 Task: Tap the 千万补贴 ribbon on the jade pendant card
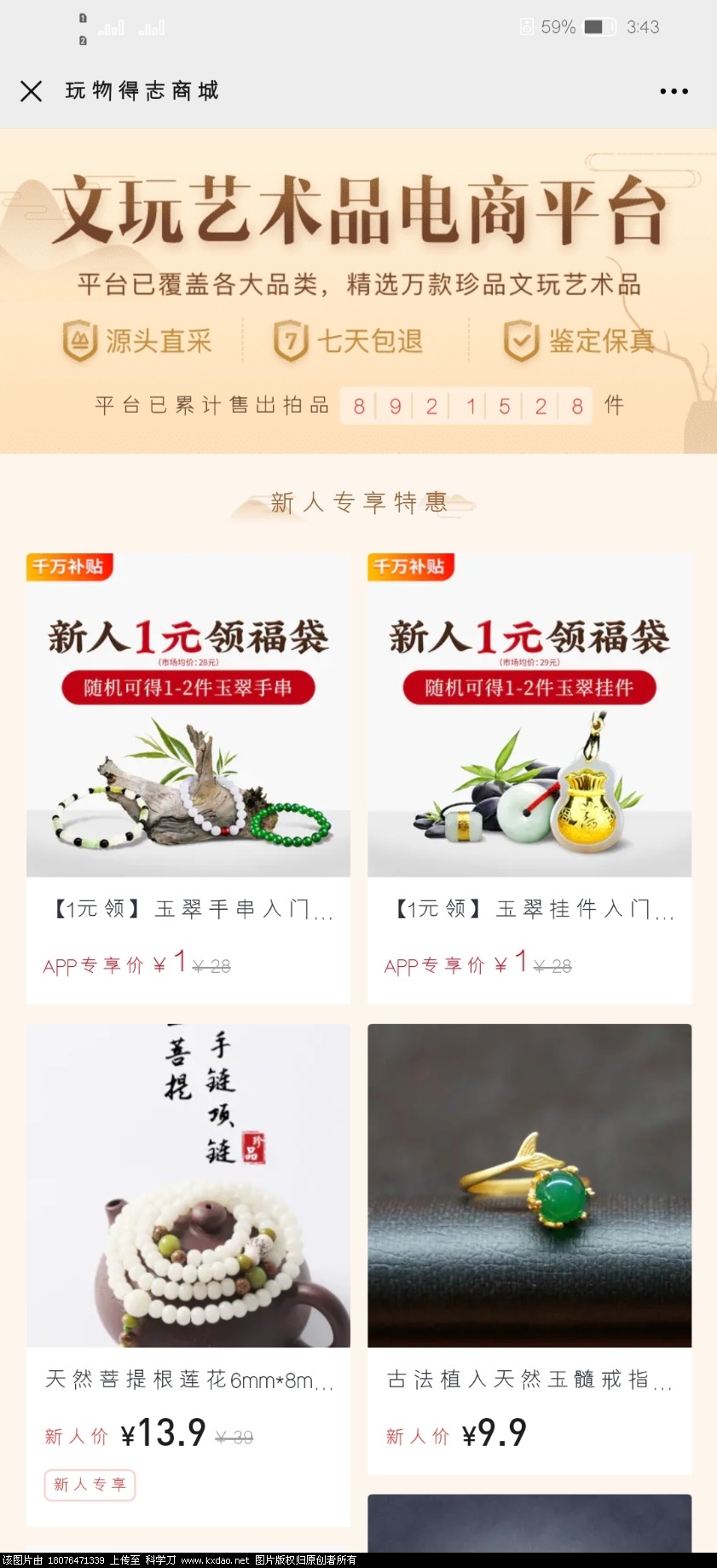point(410,566)
